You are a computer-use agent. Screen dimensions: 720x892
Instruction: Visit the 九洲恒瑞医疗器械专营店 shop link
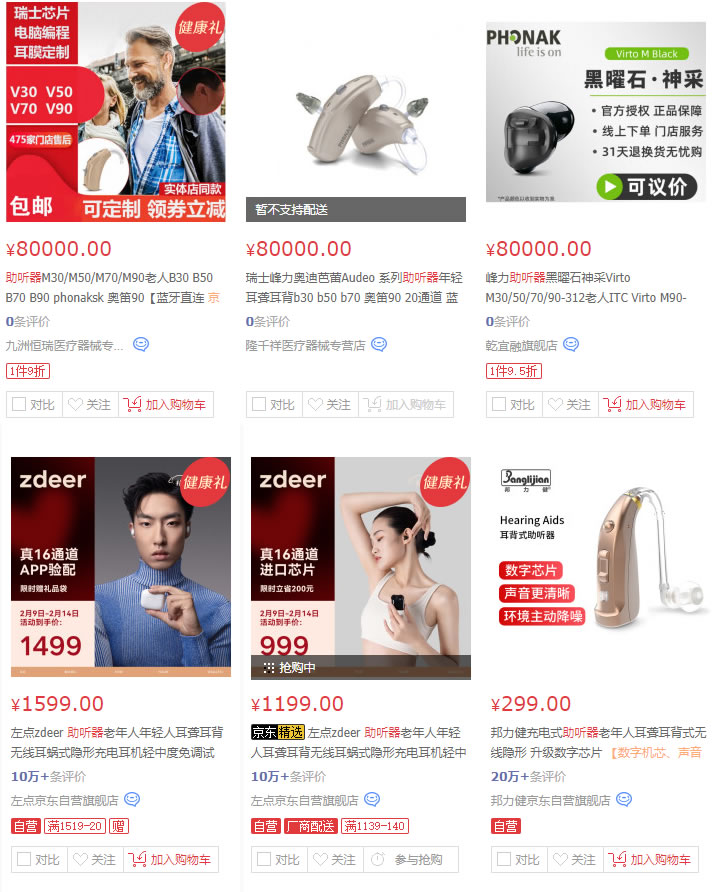pyautogui.click(x=65, y=345)
